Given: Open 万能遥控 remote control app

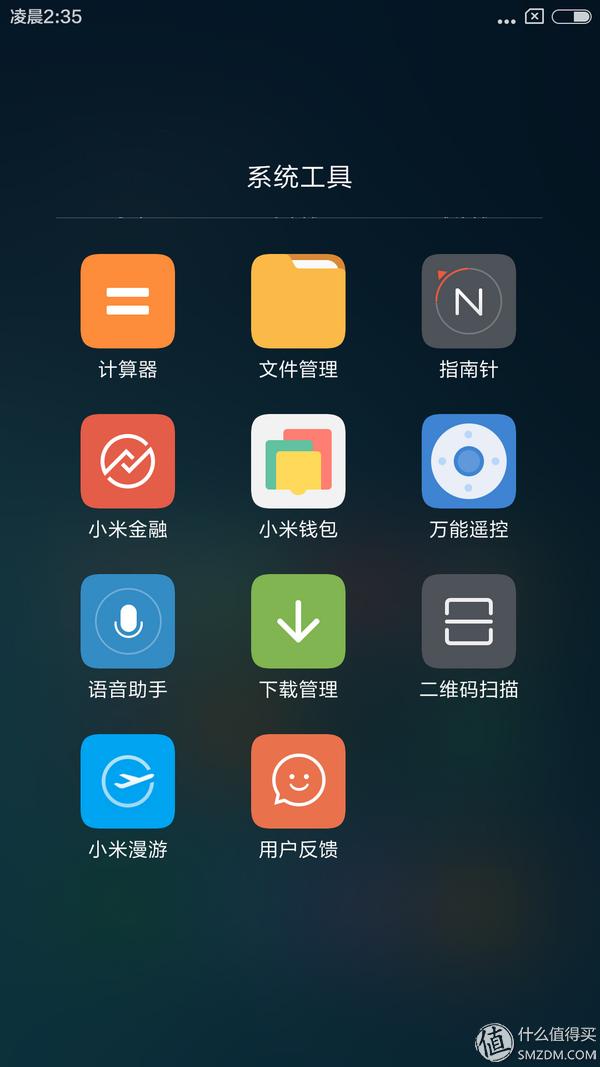Looking at the screenshot, I should [x=468, y=461].
